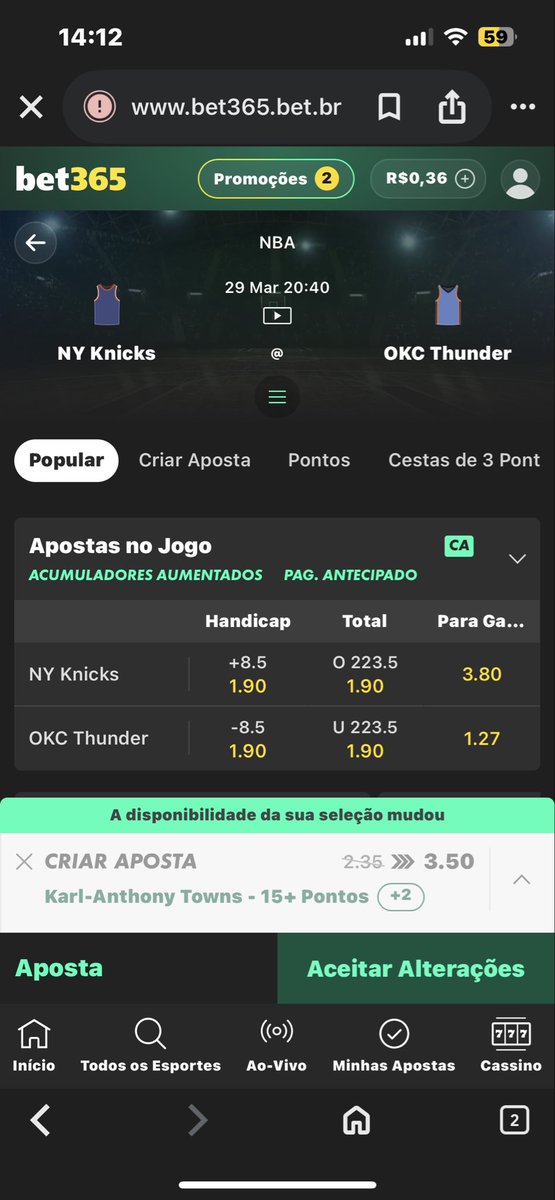Select OKC Thunder to win at 1.27
This screenshot has width=555, height=1200.
tap(482, 738)
